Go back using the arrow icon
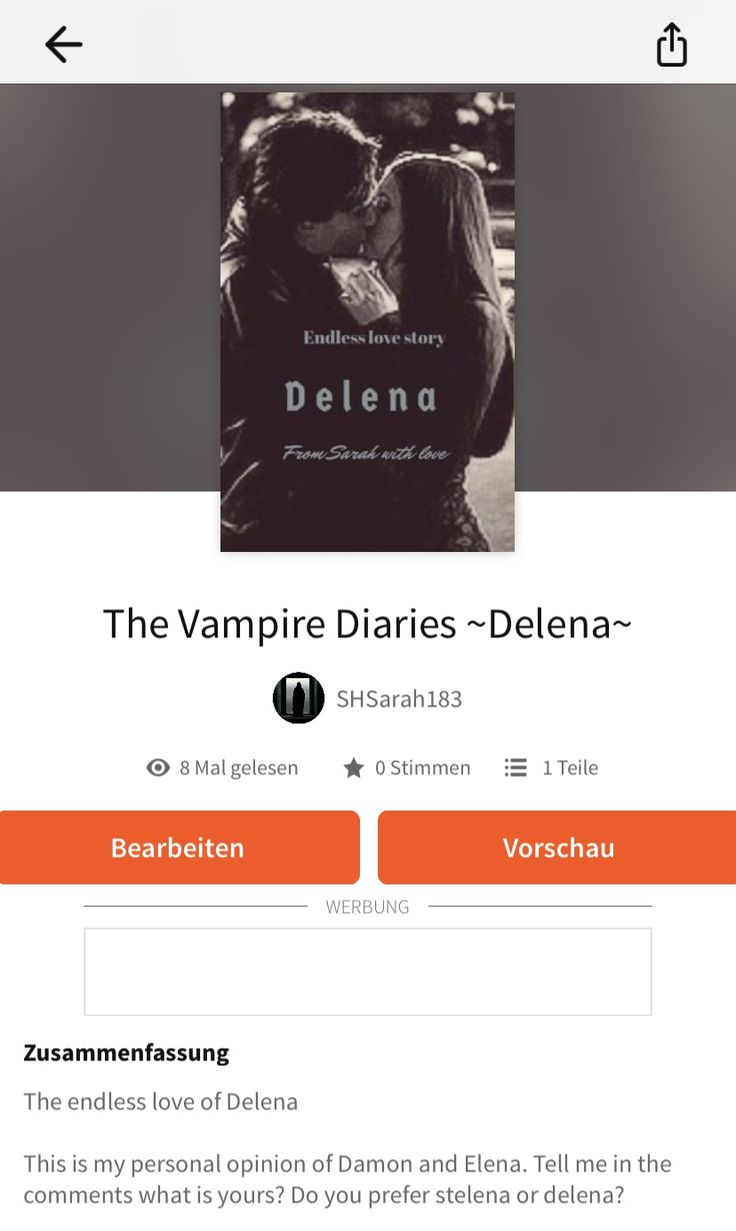736x1231 pixels. pyautogui.click(x=63, y=44)
